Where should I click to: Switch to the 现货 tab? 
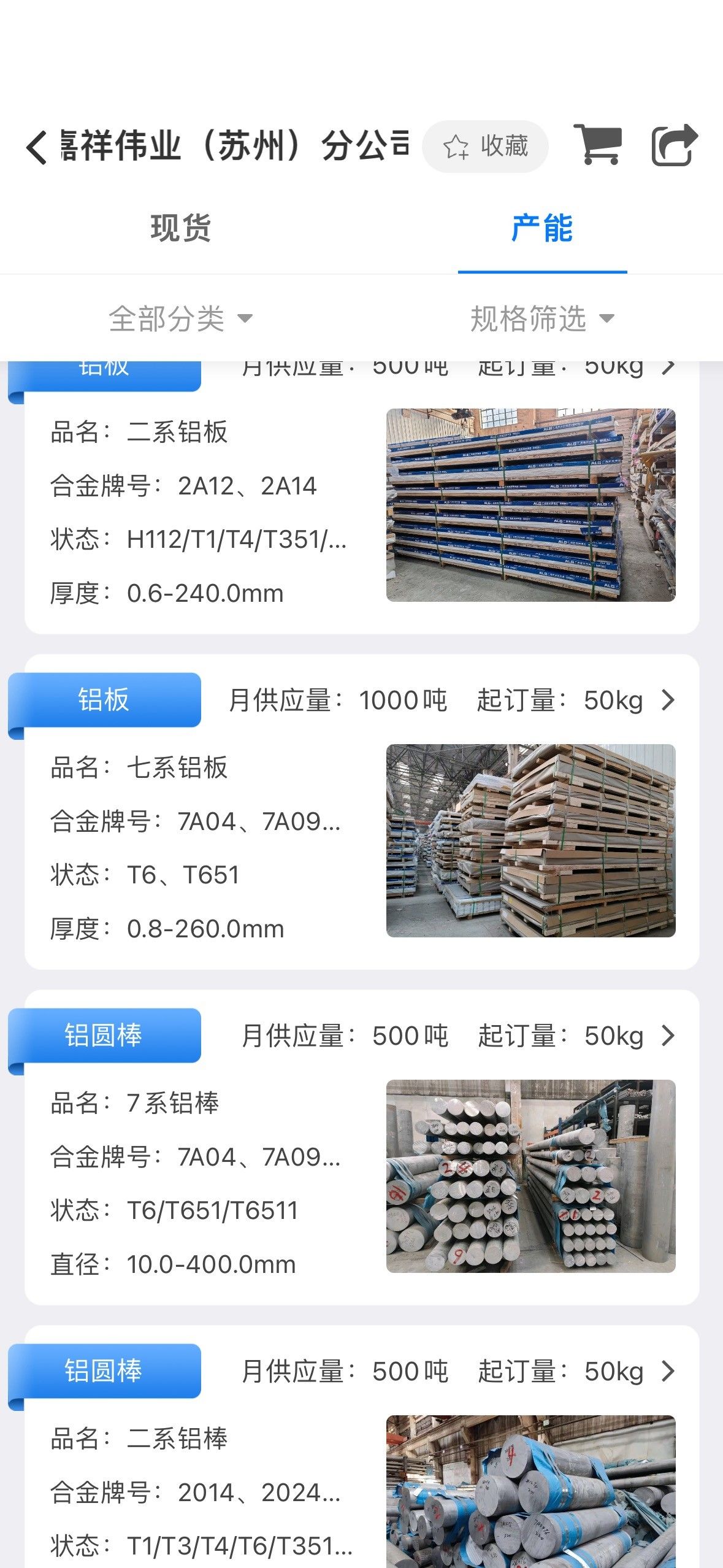181,228
